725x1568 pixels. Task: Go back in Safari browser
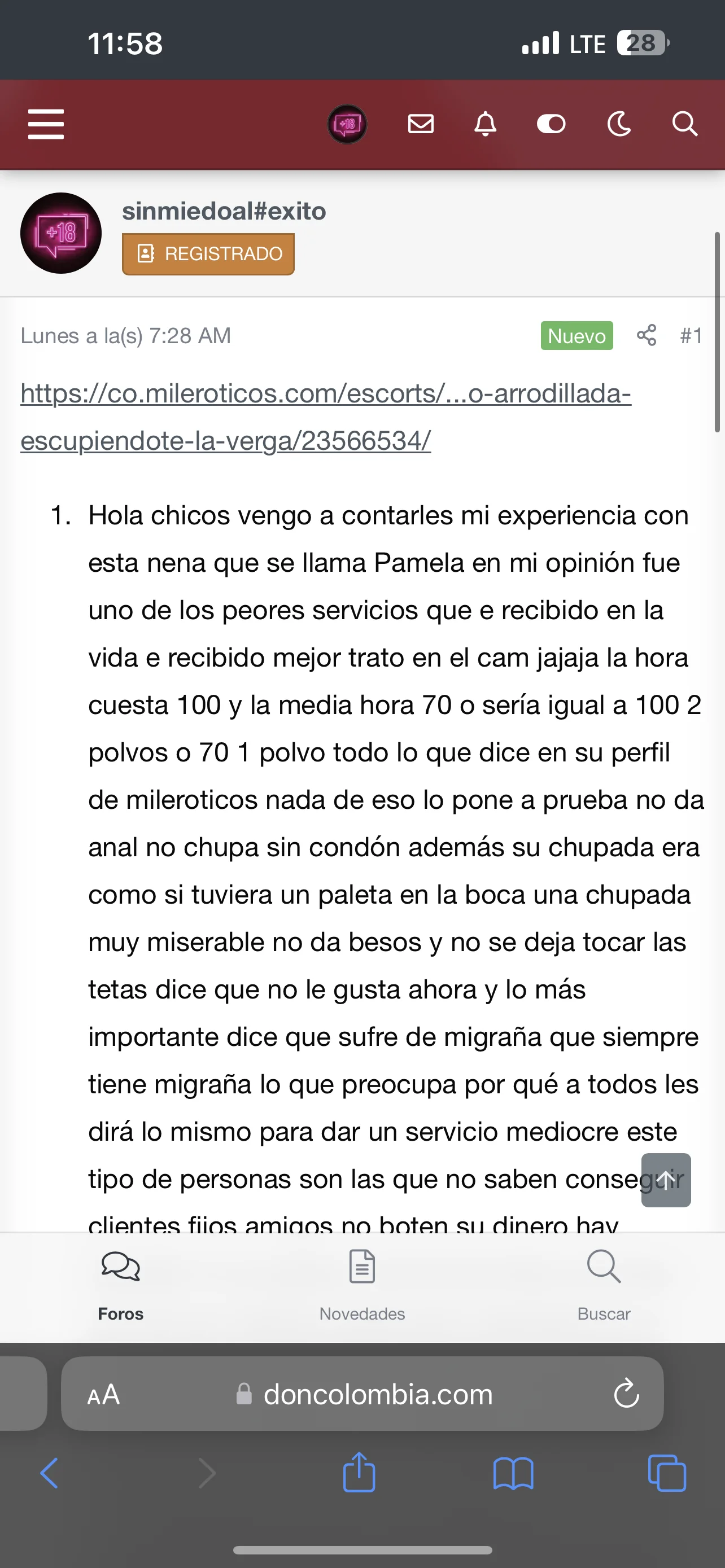coord(49,1473)
